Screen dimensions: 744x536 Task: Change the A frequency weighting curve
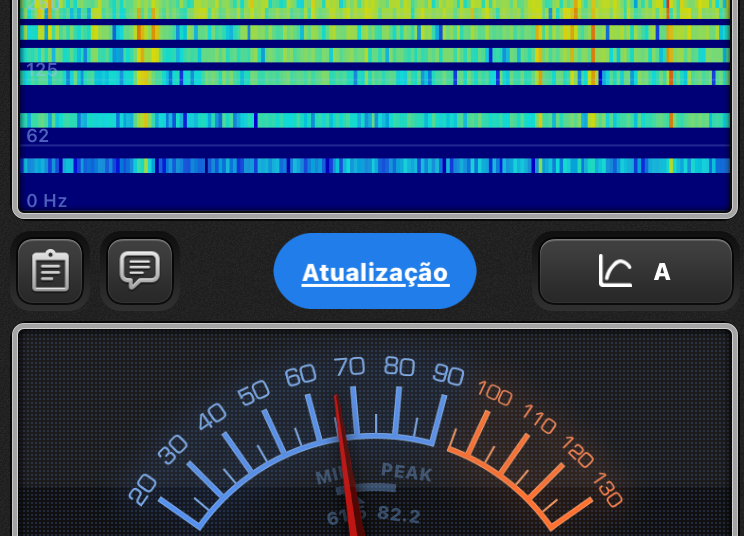pos(636,271)
